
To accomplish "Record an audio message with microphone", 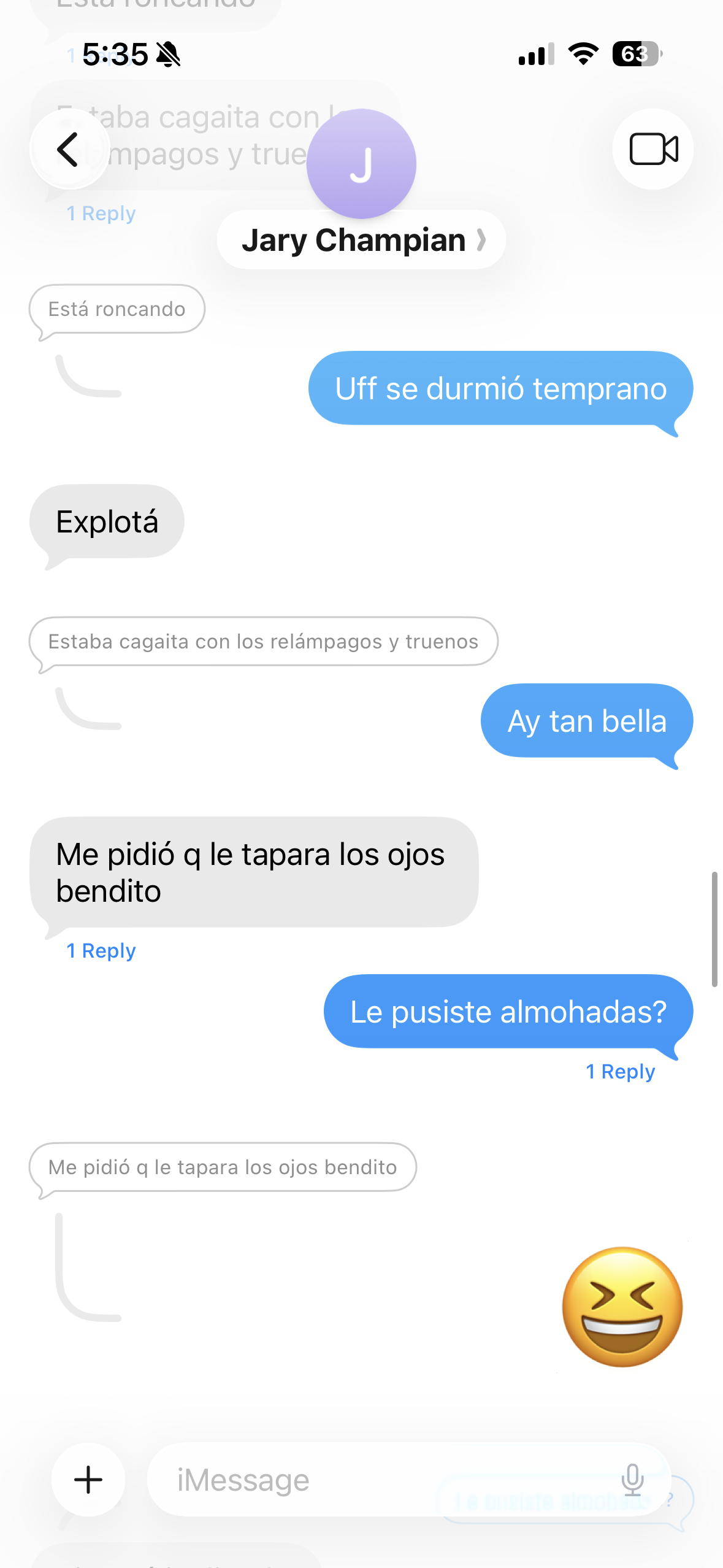I will coord(632,1480).
